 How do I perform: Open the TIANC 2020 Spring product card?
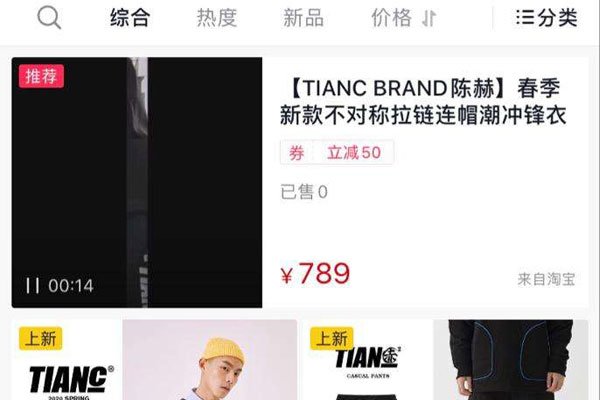155,360
